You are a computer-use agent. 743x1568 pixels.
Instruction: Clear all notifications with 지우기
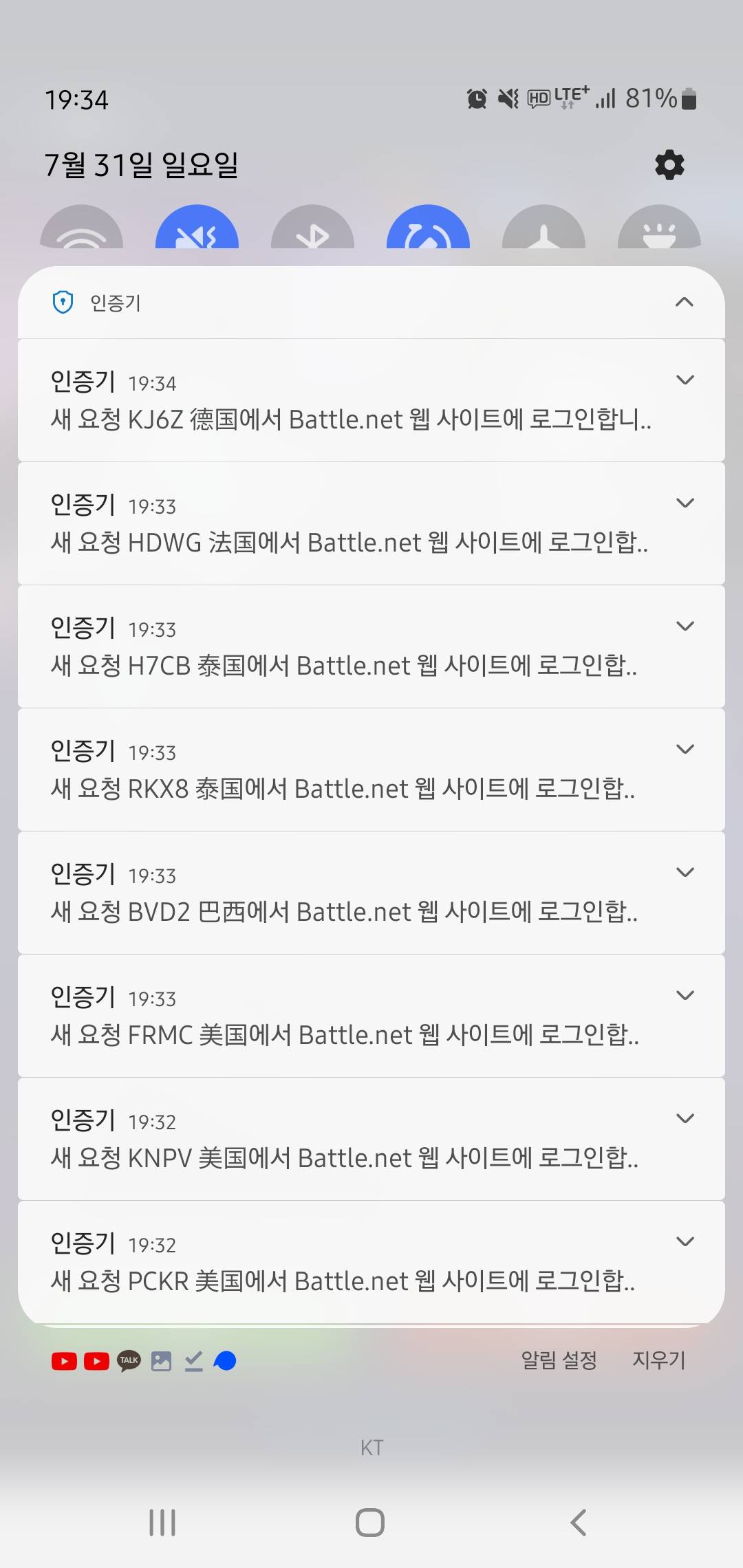(x=658, y=1360)
